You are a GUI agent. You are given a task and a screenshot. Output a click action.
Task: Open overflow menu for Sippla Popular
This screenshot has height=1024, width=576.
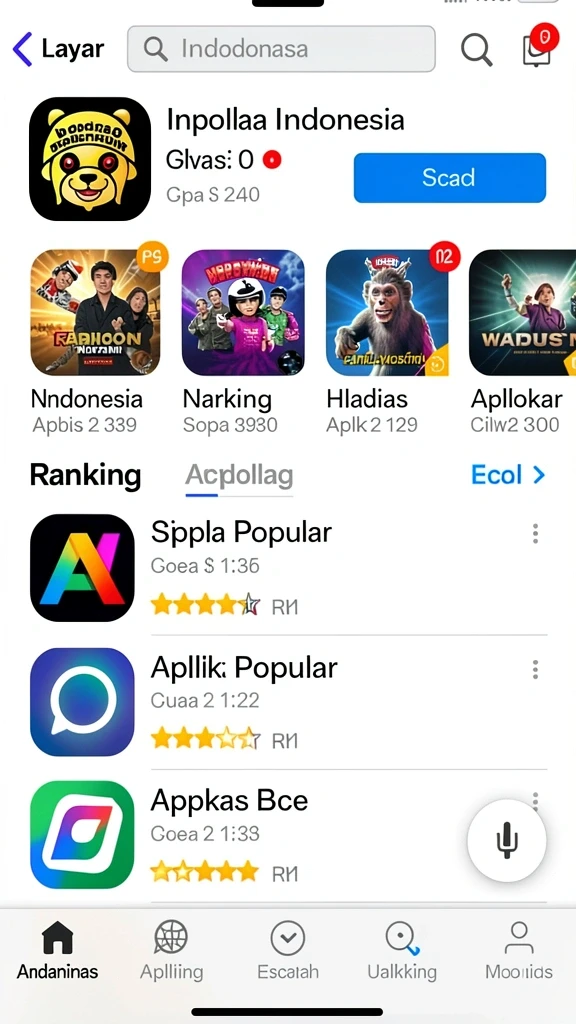[535, 534]
